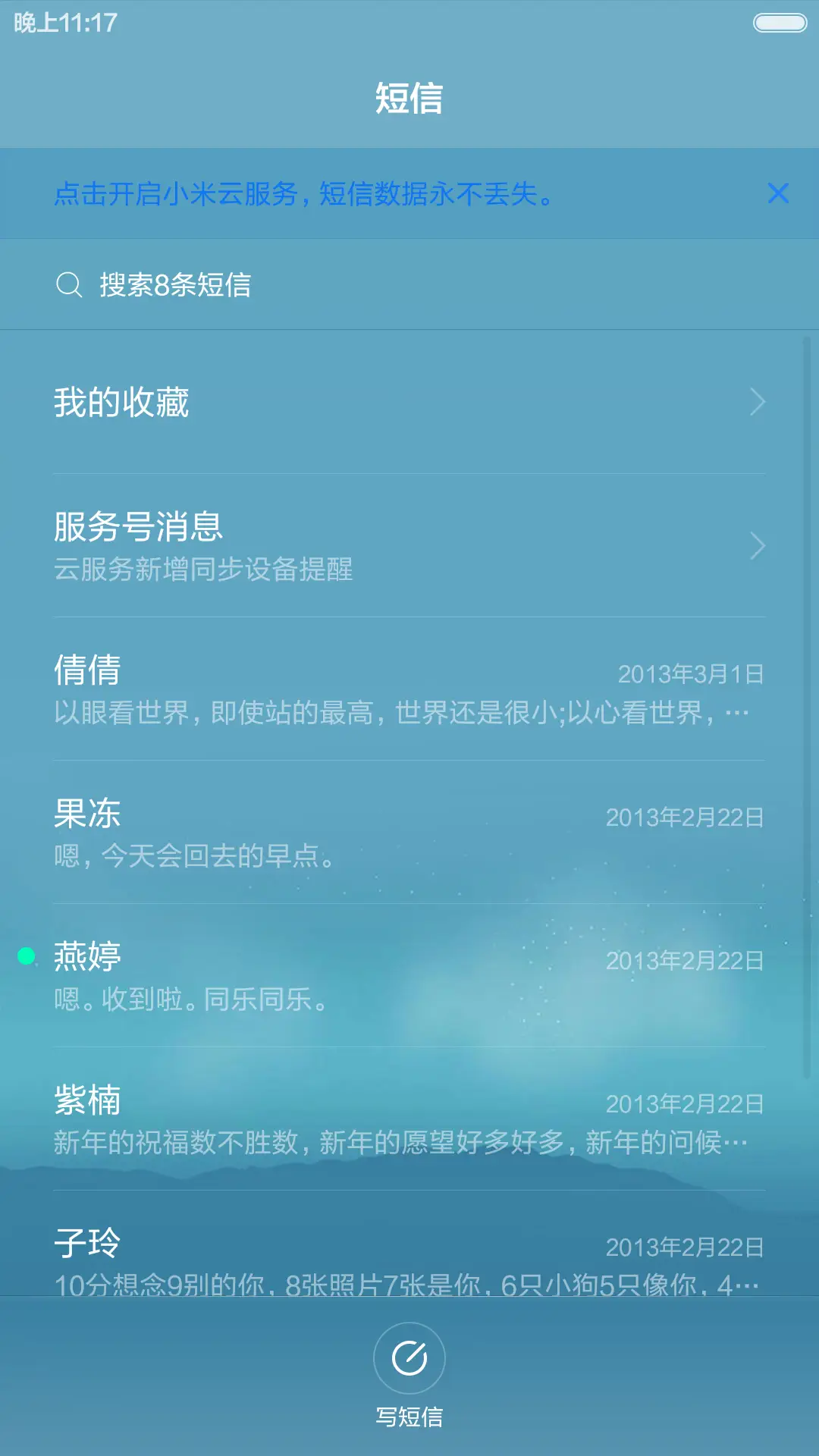Tap the search magnifier icon
Image resolution: width=819 pixels, height=1456 pixels.
[x=69, y=285]
